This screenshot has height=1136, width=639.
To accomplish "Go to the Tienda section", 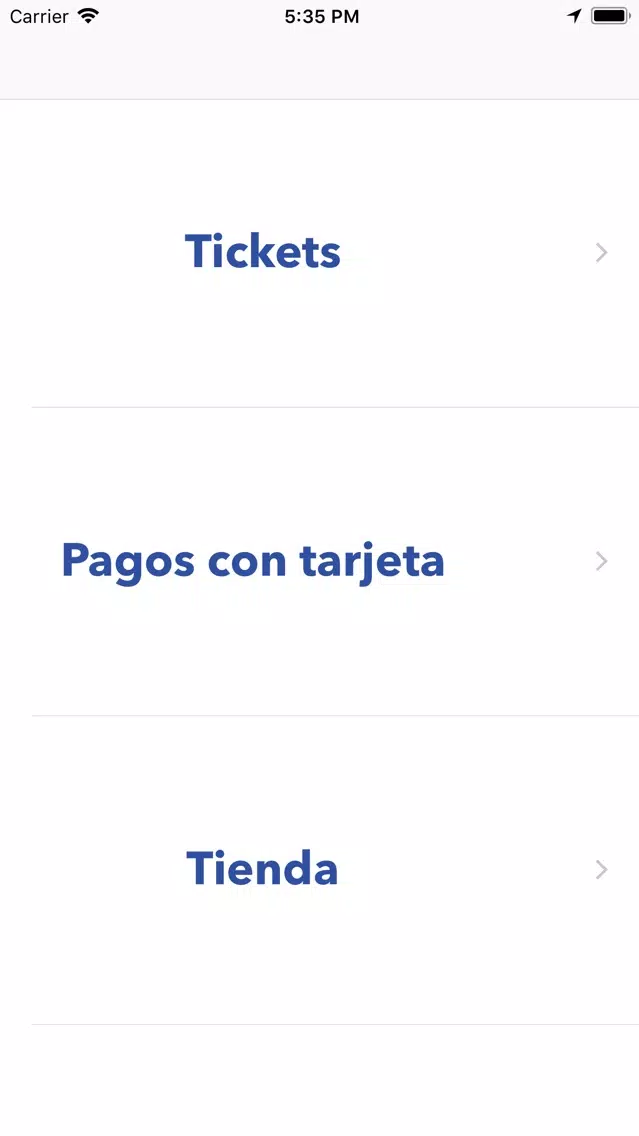I will click(320, 870).
